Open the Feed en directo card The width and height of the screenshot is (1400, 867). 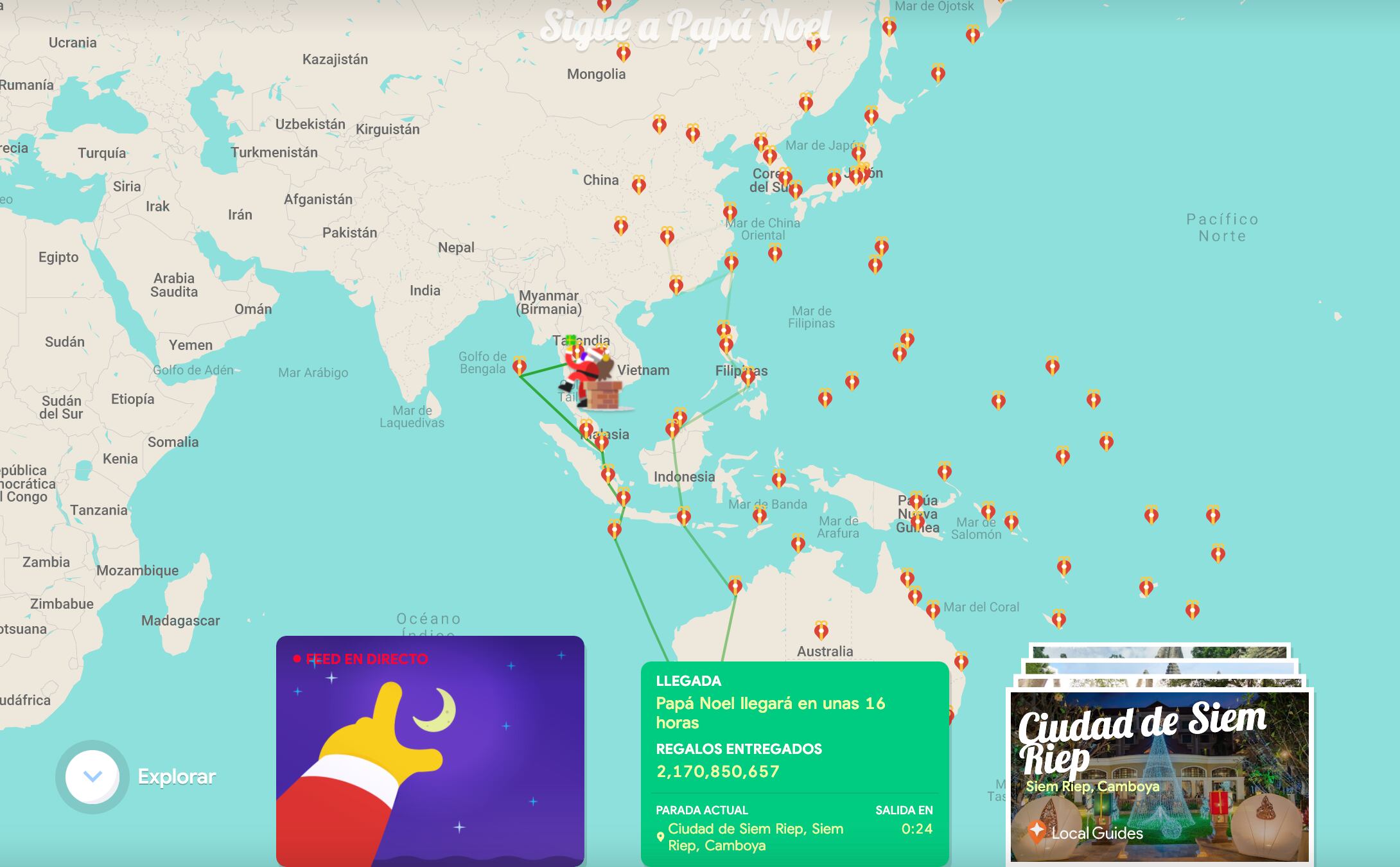[430, 751]
